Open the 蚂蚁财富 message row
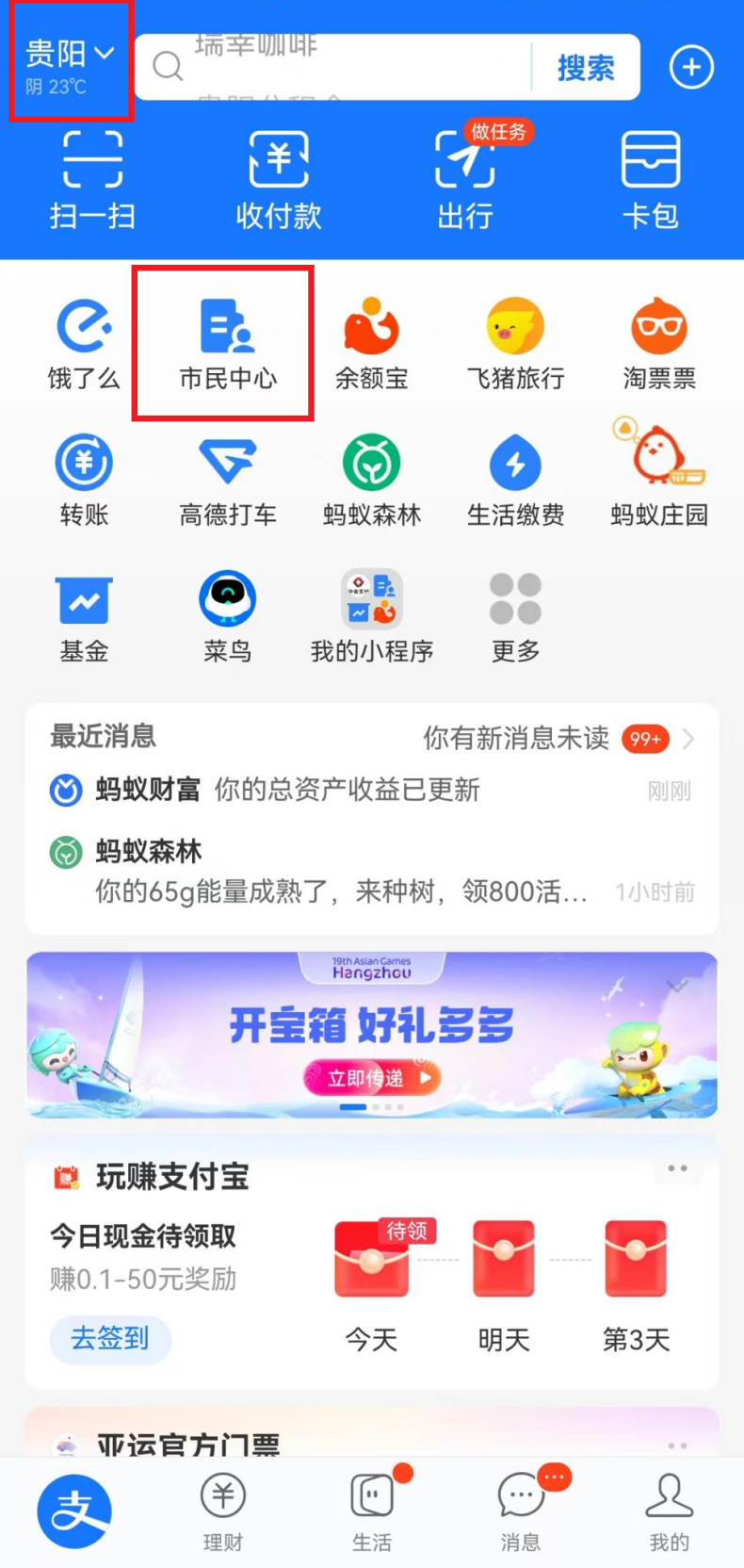The image size is (744, 1568). [371, 790]
